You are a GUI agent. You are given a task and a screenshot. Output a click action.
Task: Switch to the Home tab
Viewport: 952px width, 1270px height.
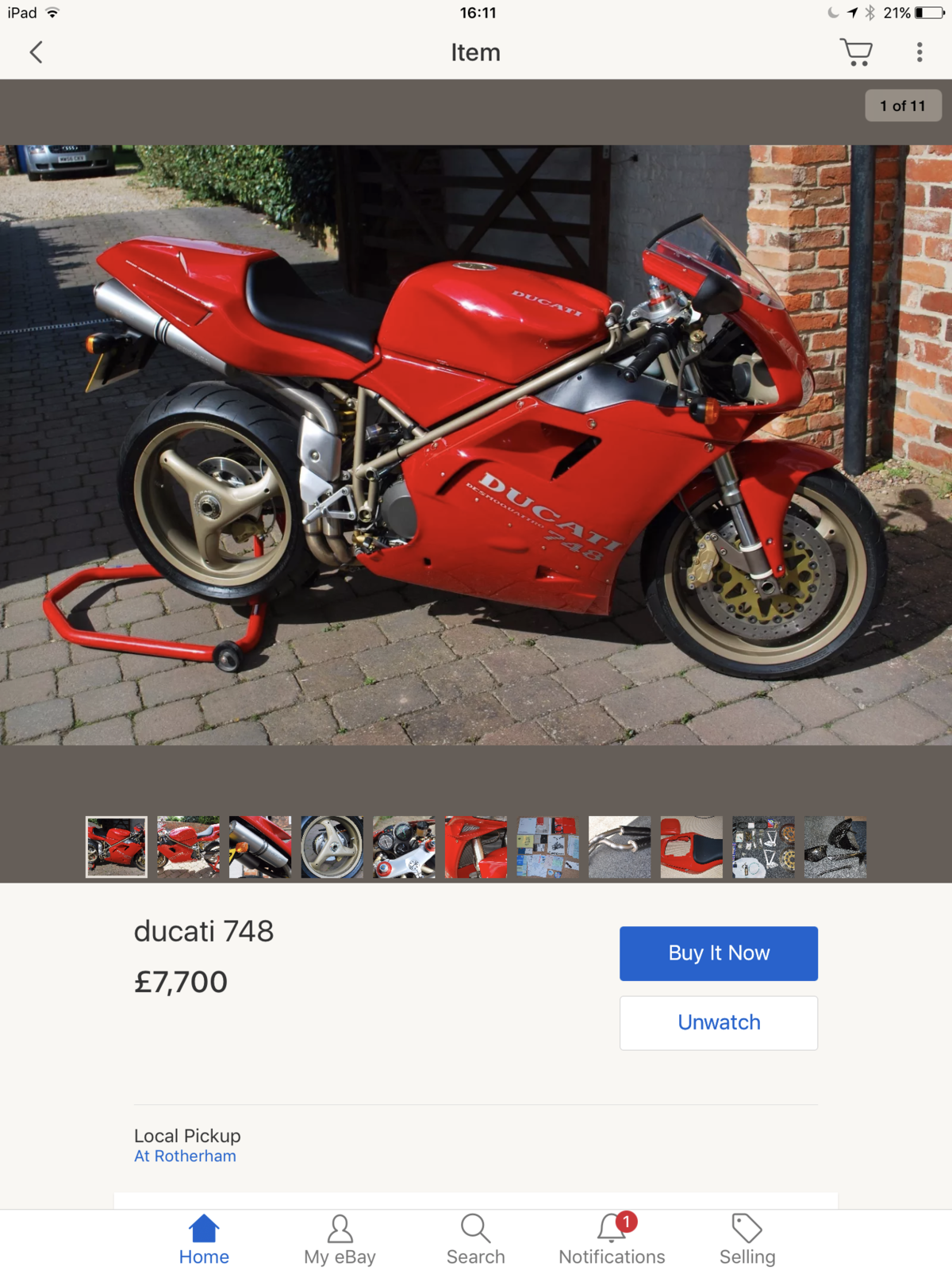click(x=204, y=1239)
